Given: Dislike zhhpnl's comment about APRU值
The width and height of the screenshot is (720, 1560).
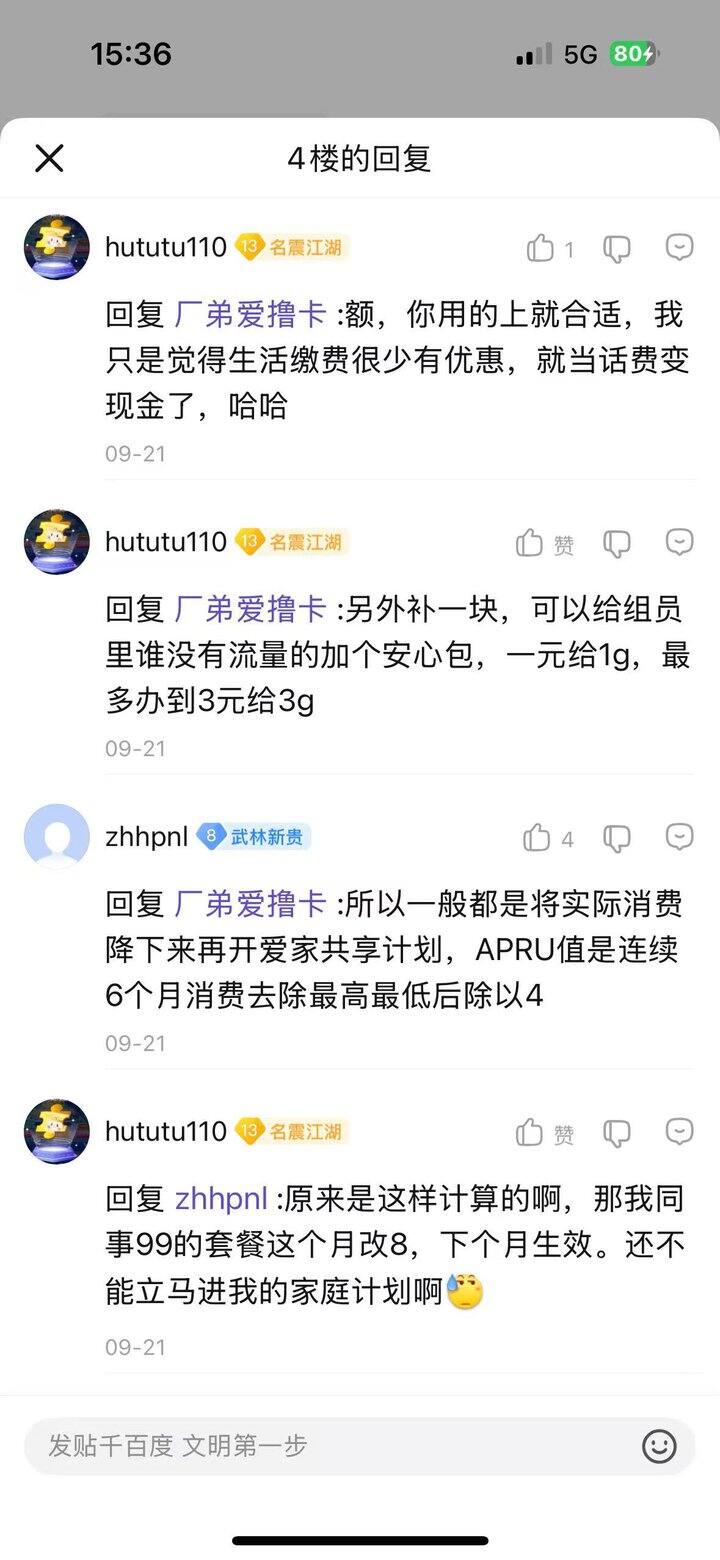Looking at the screenshot, I should [617, 839].
